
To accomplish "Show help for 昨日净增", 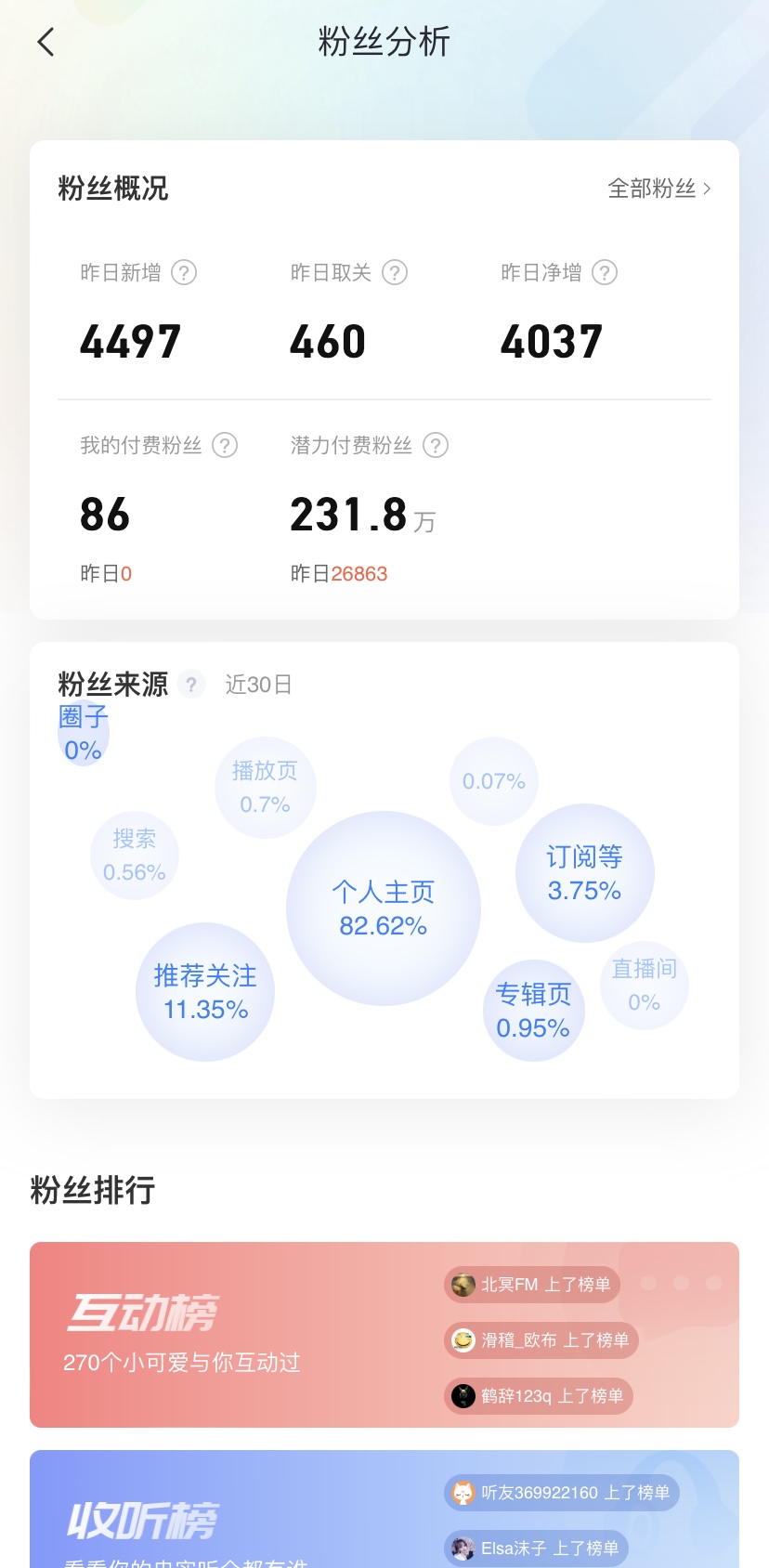I will click(605, 272).
